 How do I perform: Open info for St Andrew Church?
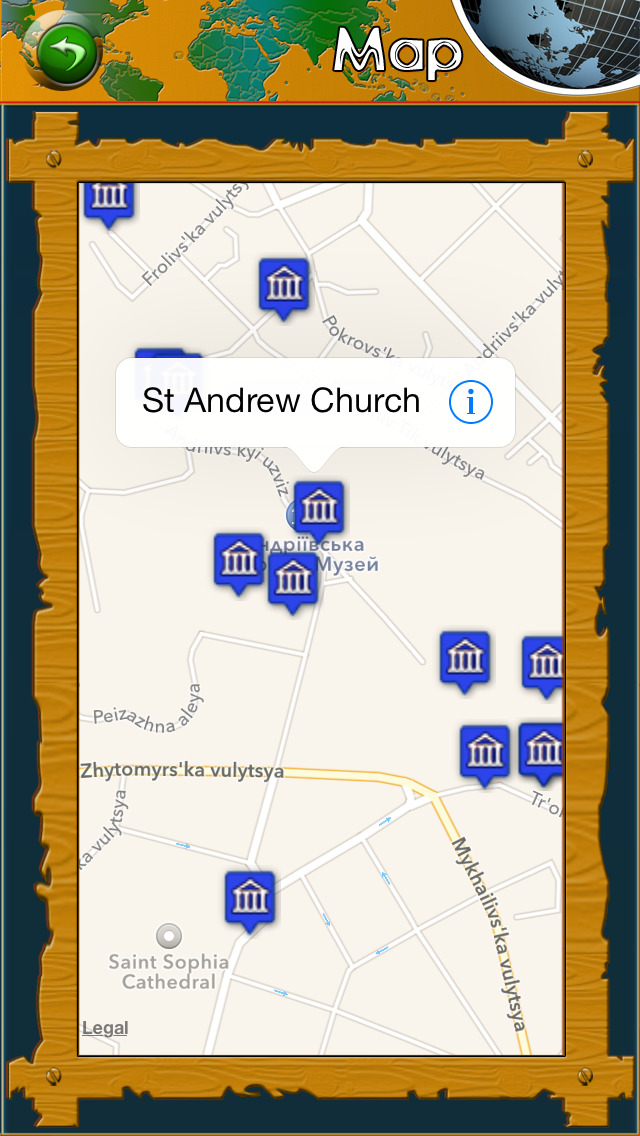(x=470, y=402)
